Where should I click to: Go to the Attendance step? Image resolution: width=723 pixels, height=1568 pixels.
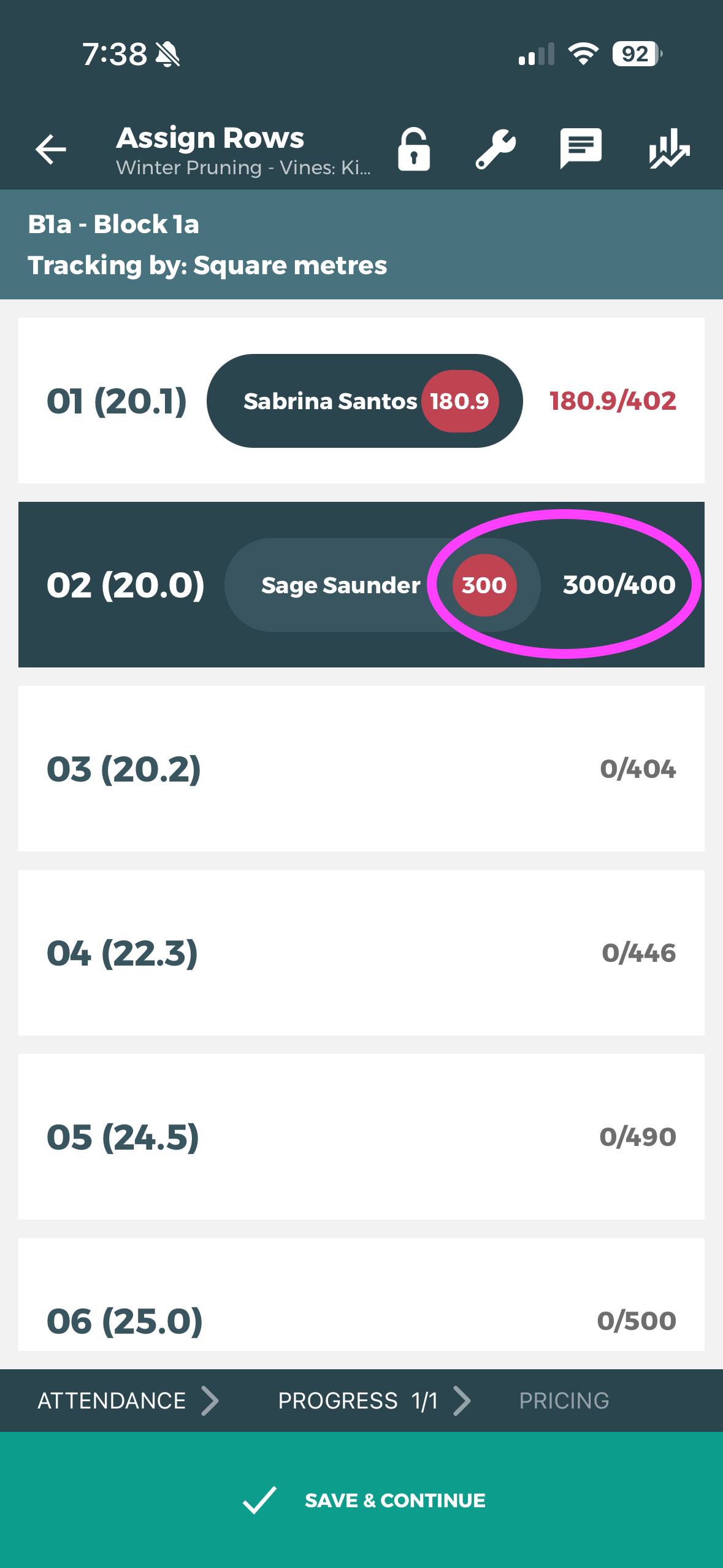128,1401
